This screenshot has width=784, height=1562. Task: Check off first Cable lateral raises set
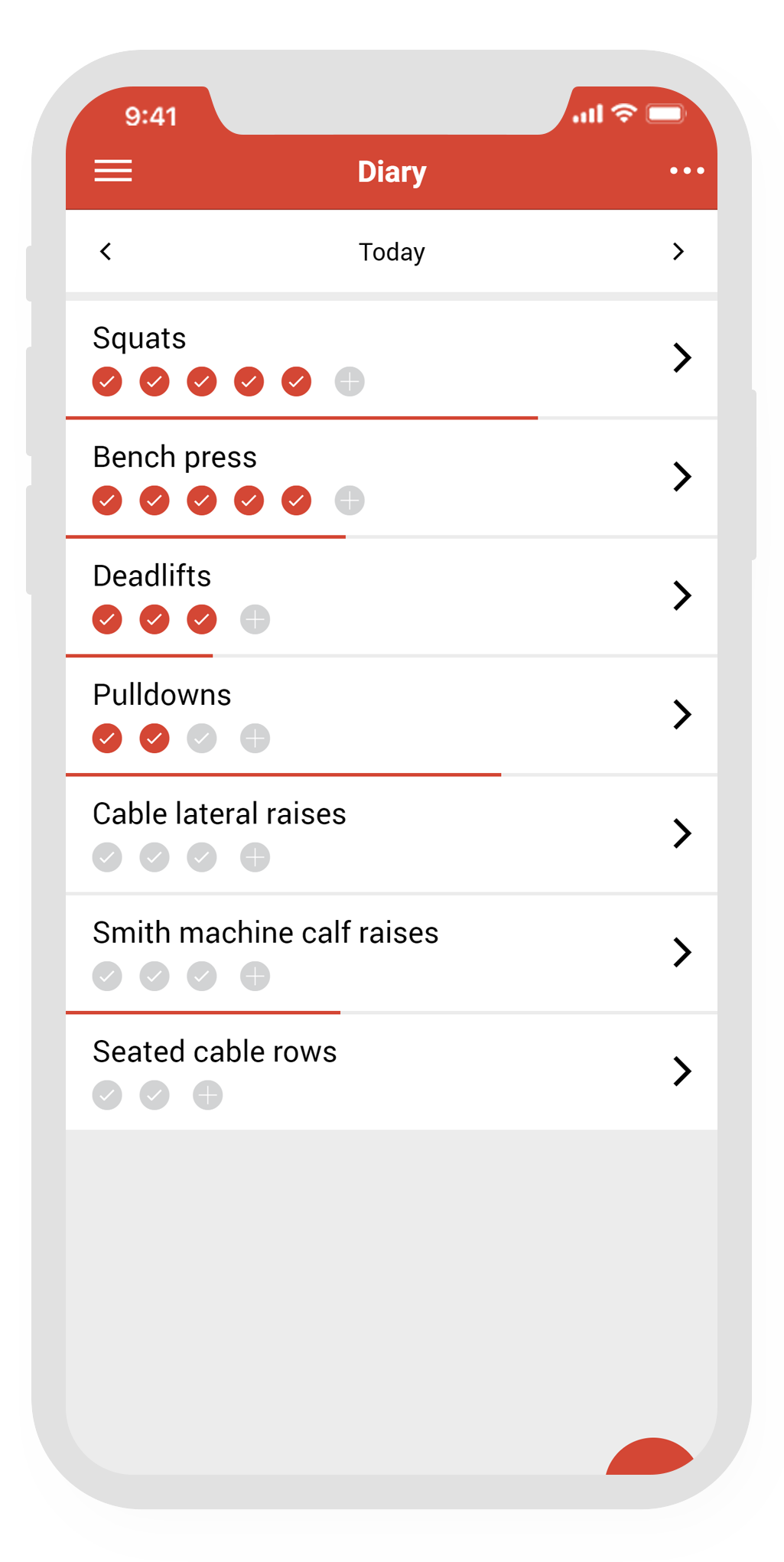107,857
